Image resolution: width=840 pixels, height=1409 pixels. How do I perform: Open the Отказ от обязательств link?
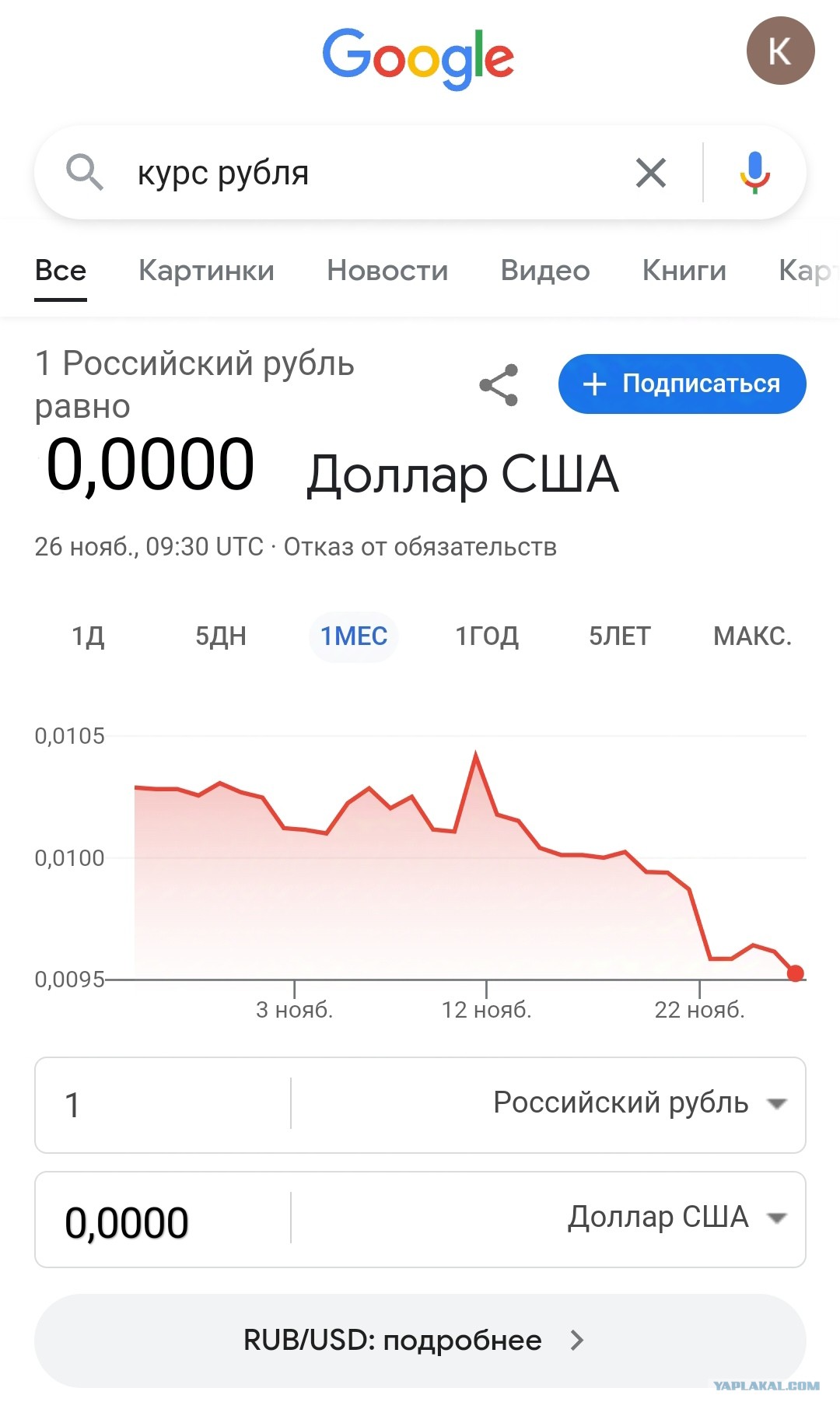tap(420, 547)
